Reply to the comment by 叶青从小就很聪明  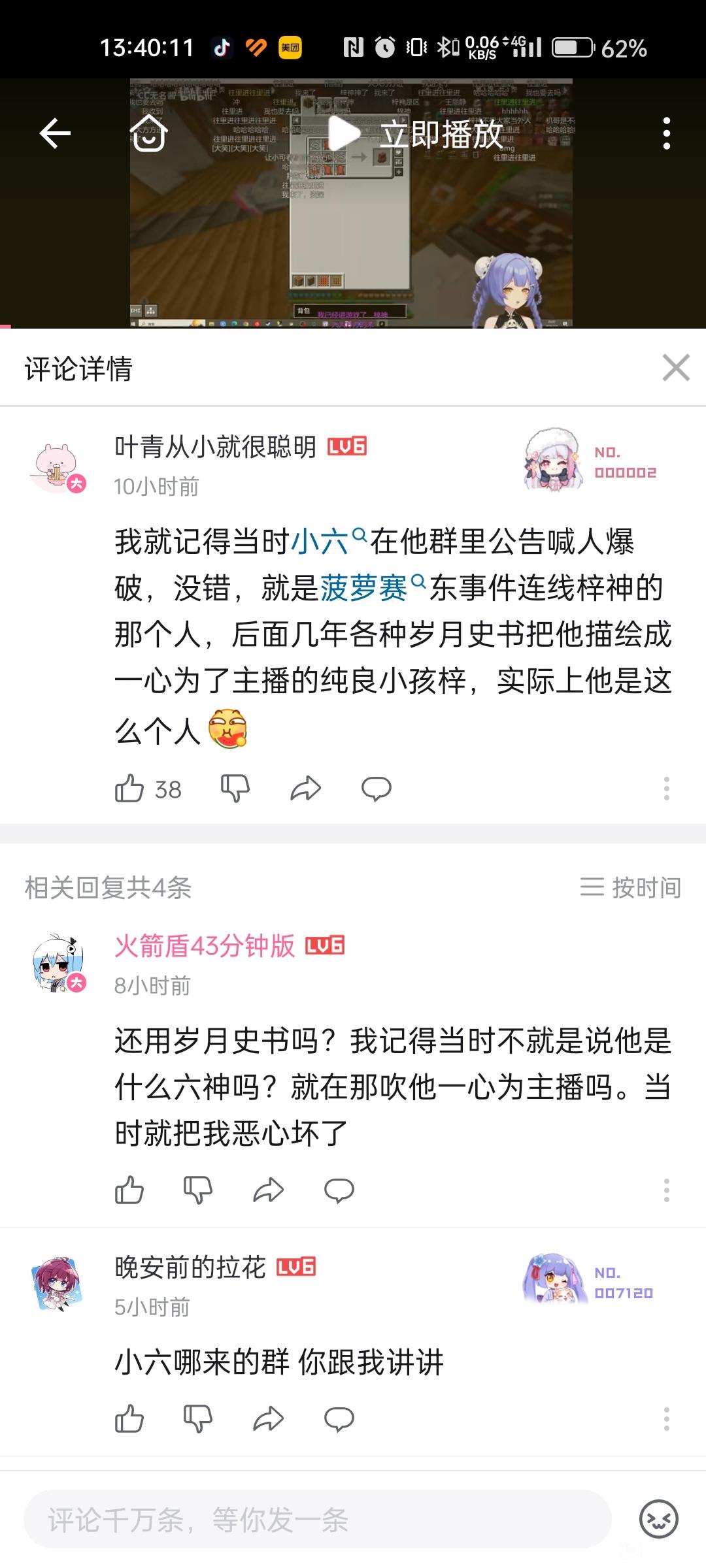click(377, 789)
